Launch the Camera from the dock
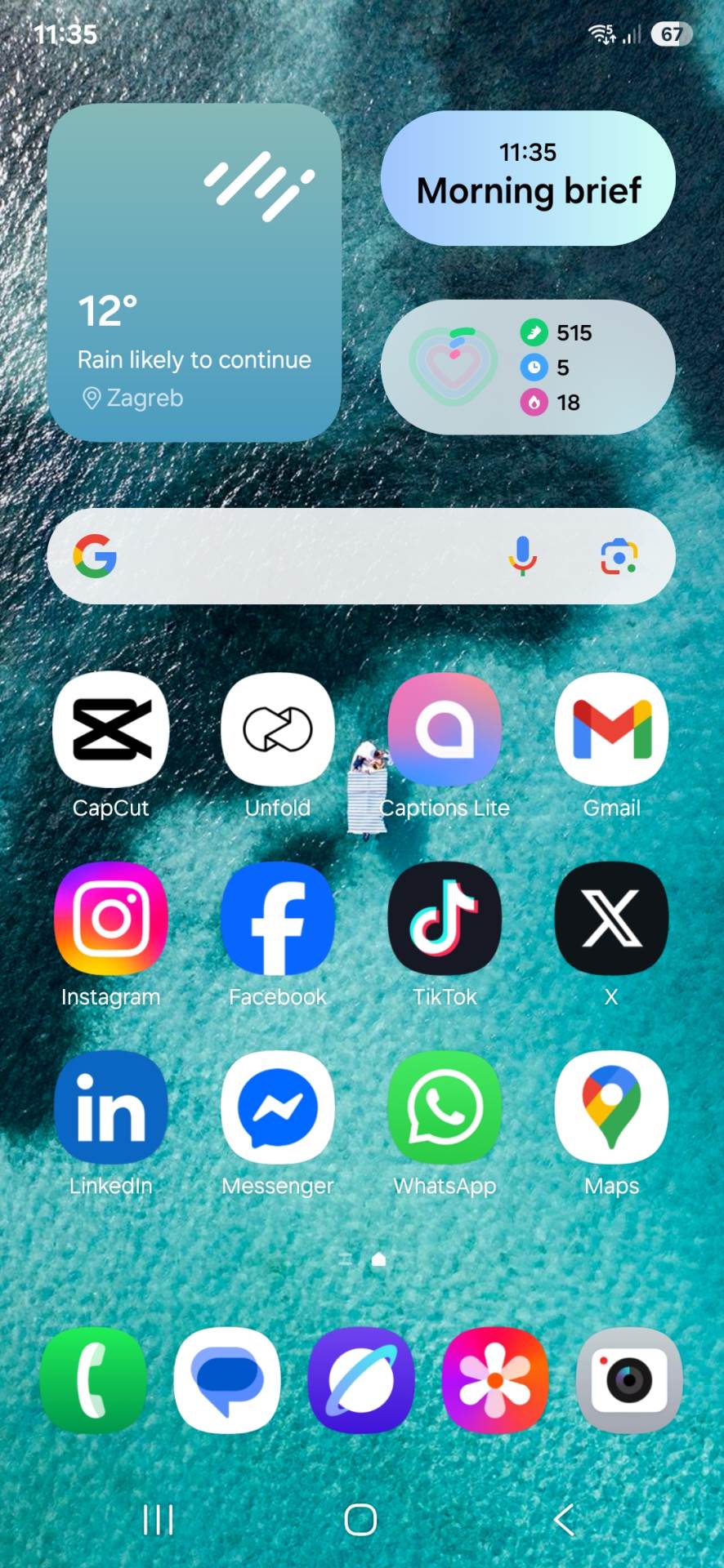The image size is (724, 1568). pos(629,1380)
